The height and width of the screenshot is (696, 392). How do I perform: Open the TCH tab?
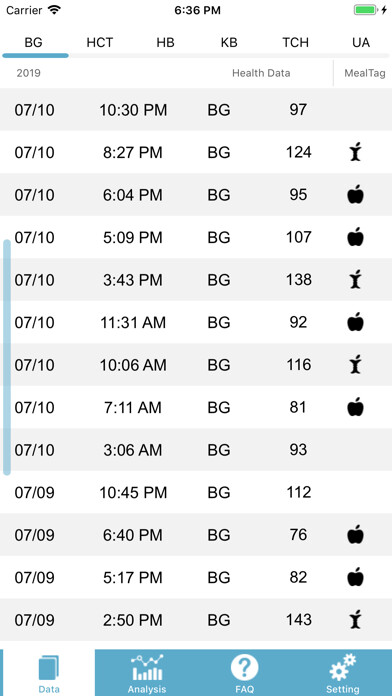[295, 43]
